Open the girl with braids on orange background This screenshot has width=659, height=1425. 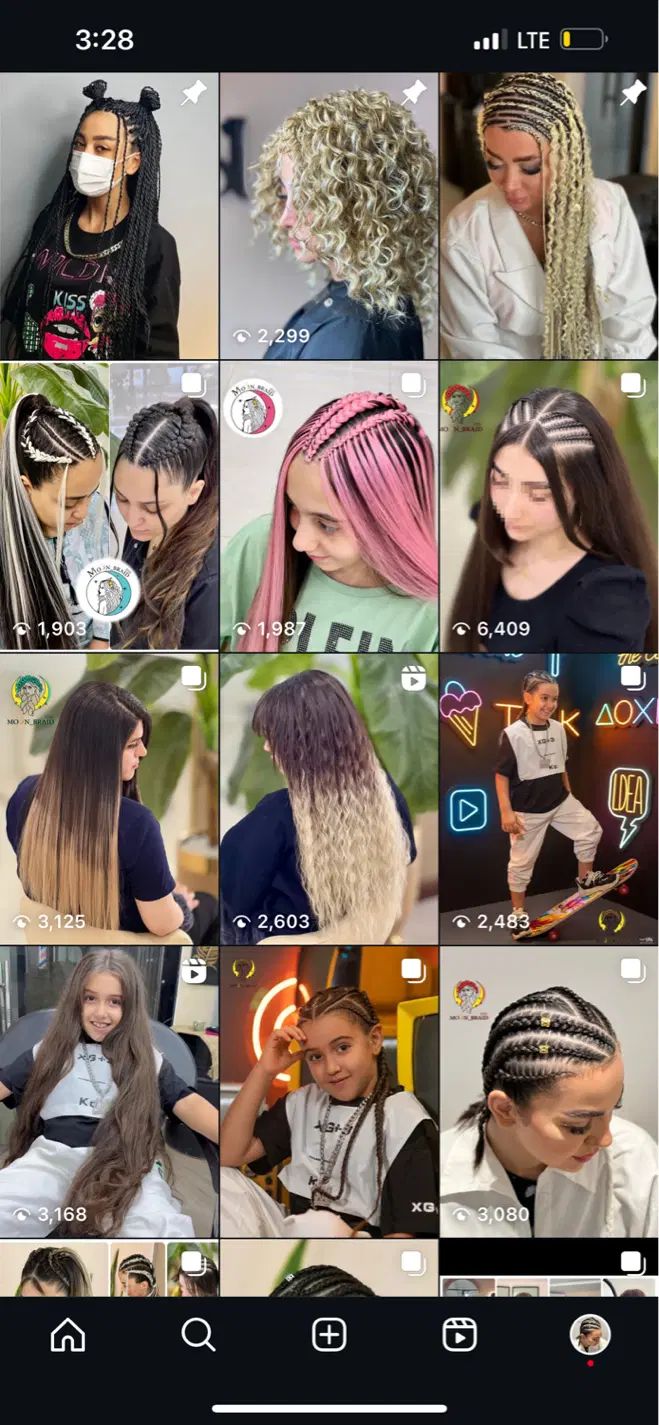[329, 1092]
